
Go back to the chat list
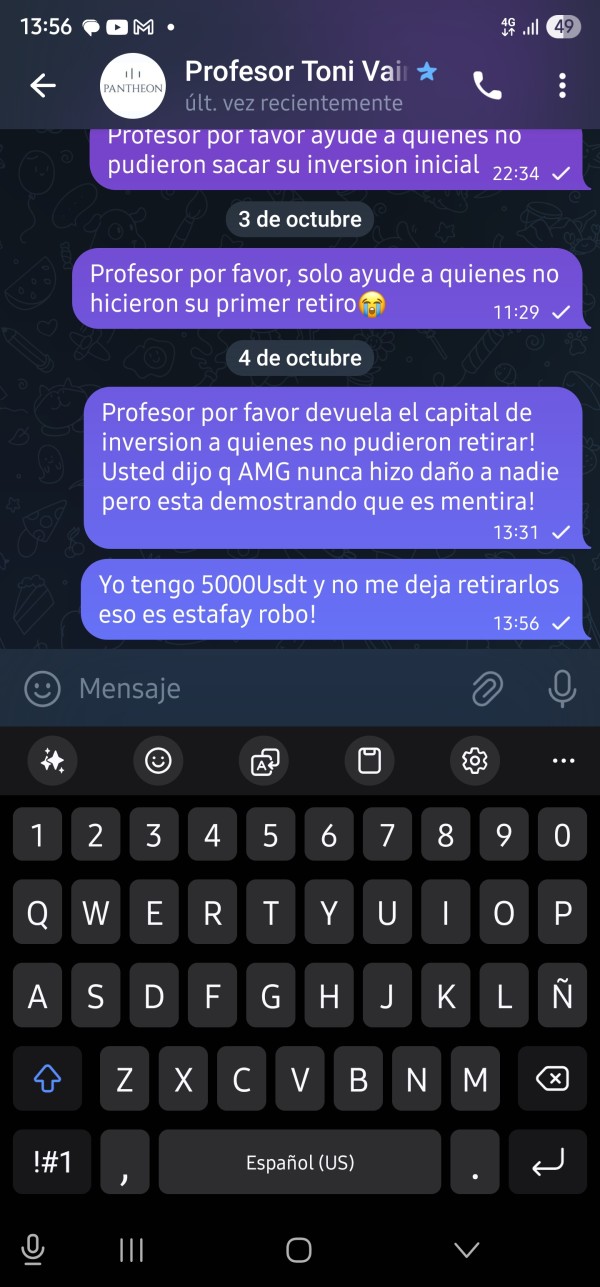point(42,86)
